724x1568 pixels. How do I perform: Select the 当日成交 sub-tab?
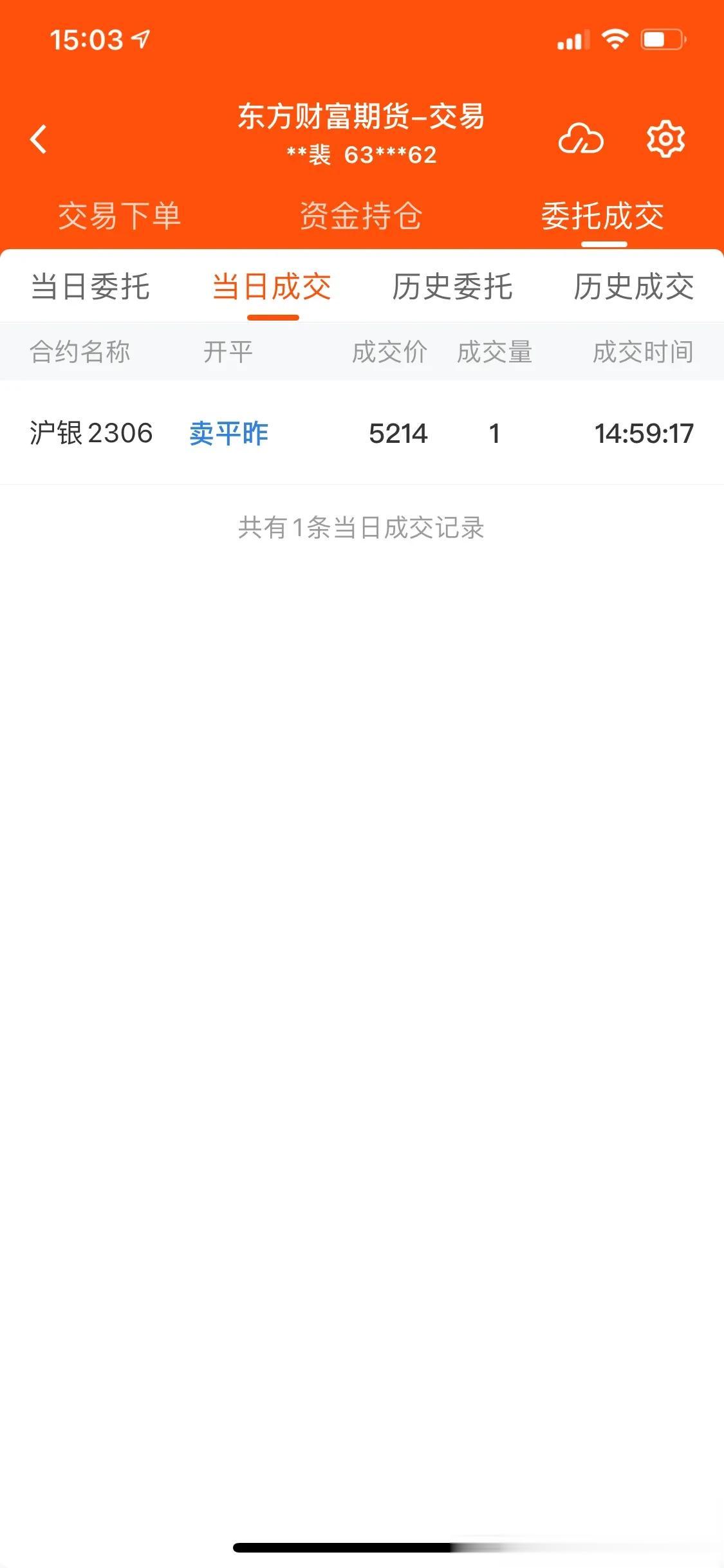tap(272, 287)
